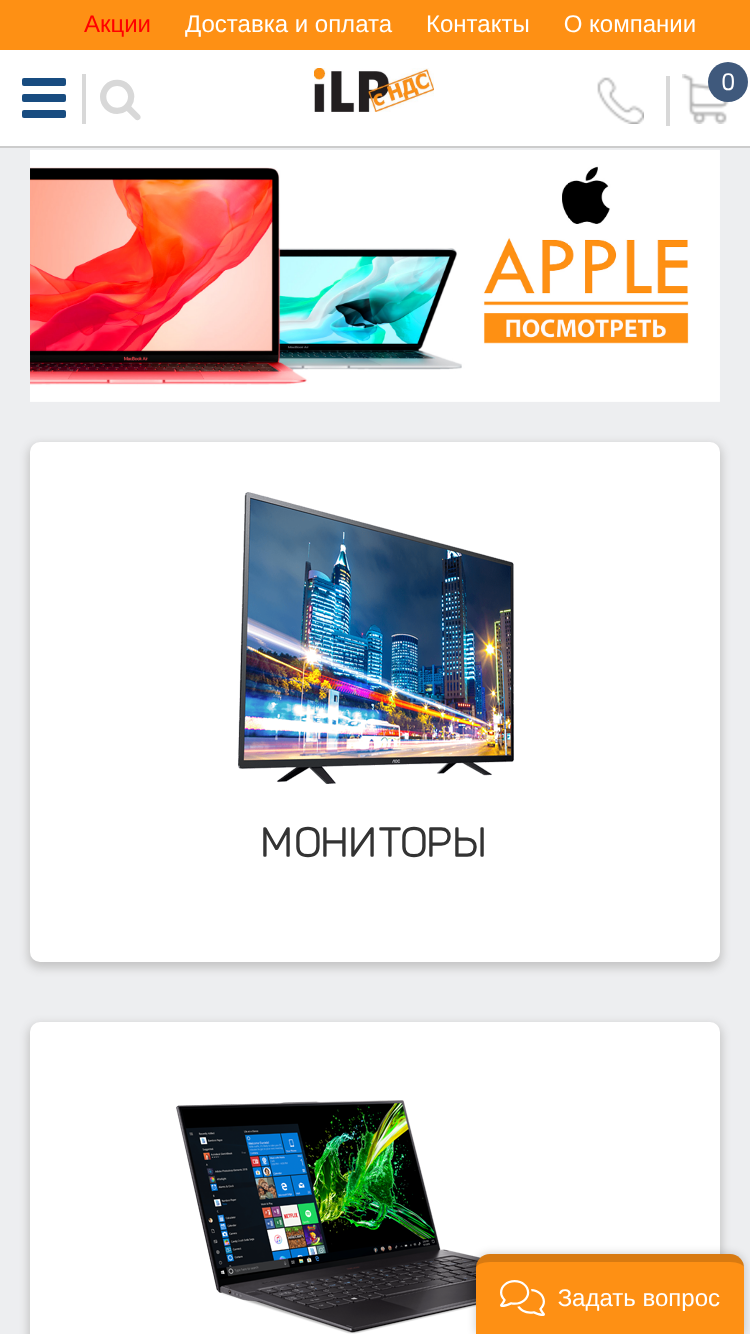The image size is (750, 1334).
Task: Tap the Задать вопрос chat button
Action: (x=610, y=1297)
